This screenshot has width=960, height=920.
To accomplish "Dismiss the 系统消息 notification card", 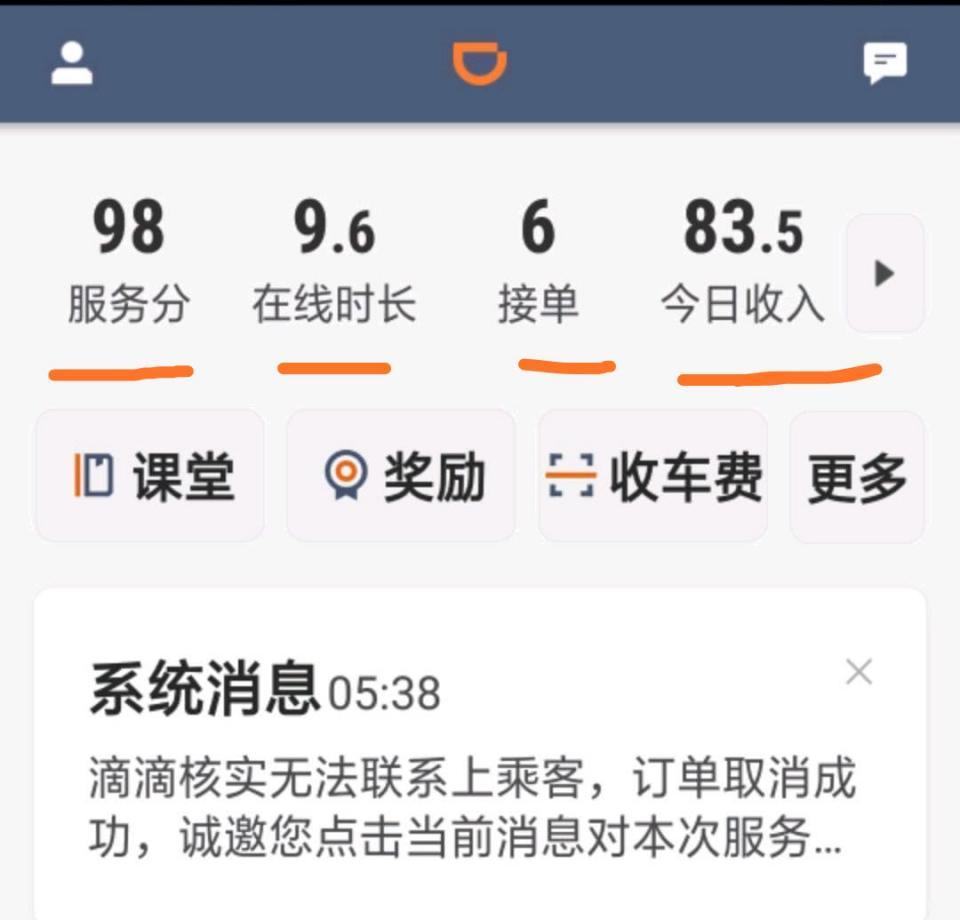I will tap(859, 672).
